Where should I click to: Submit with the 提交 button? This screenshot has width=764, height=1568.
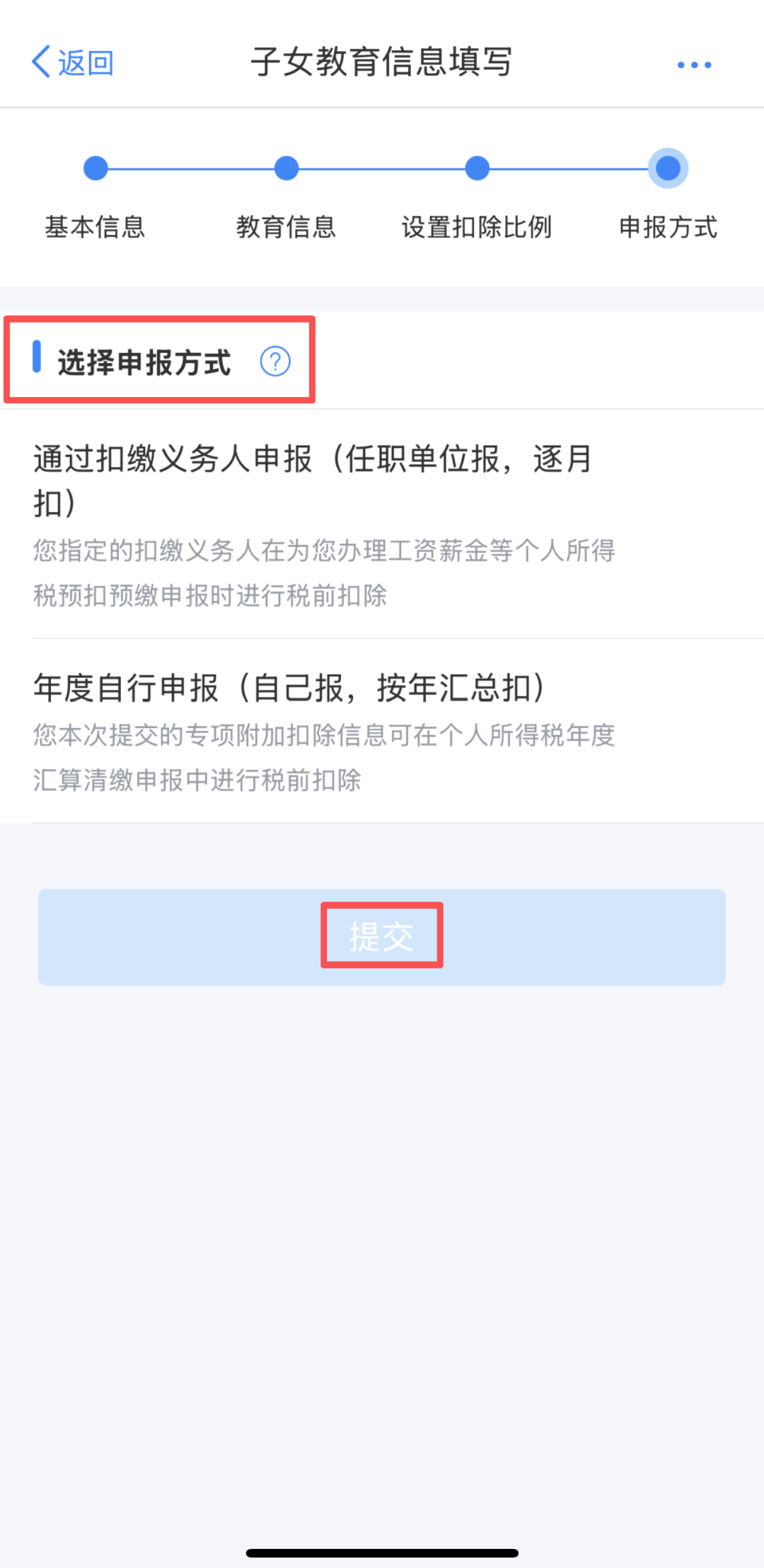[382, 937]
